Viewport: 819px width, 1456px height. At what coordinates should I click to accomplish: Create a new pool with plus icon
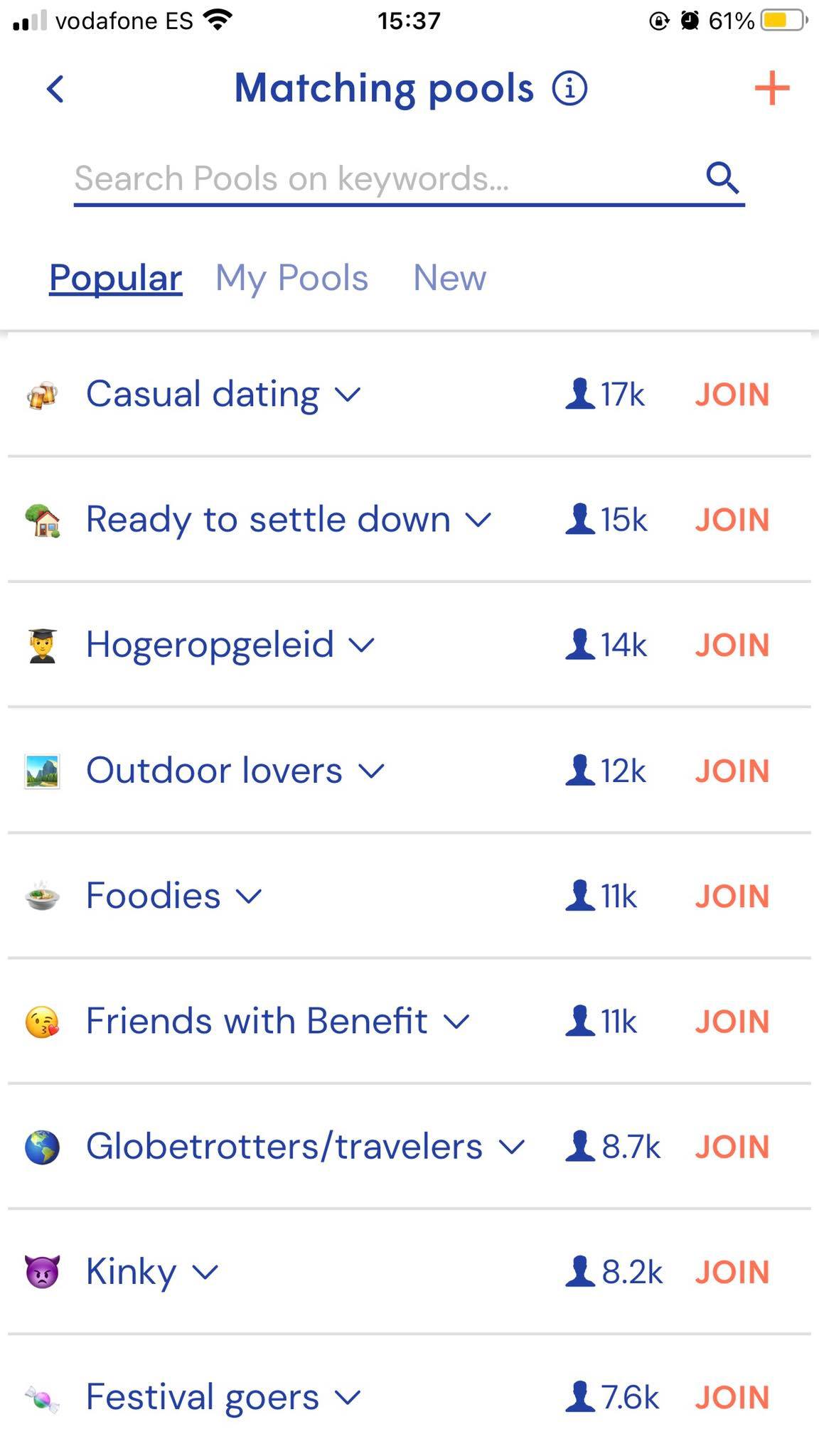(x=772, y=88)
